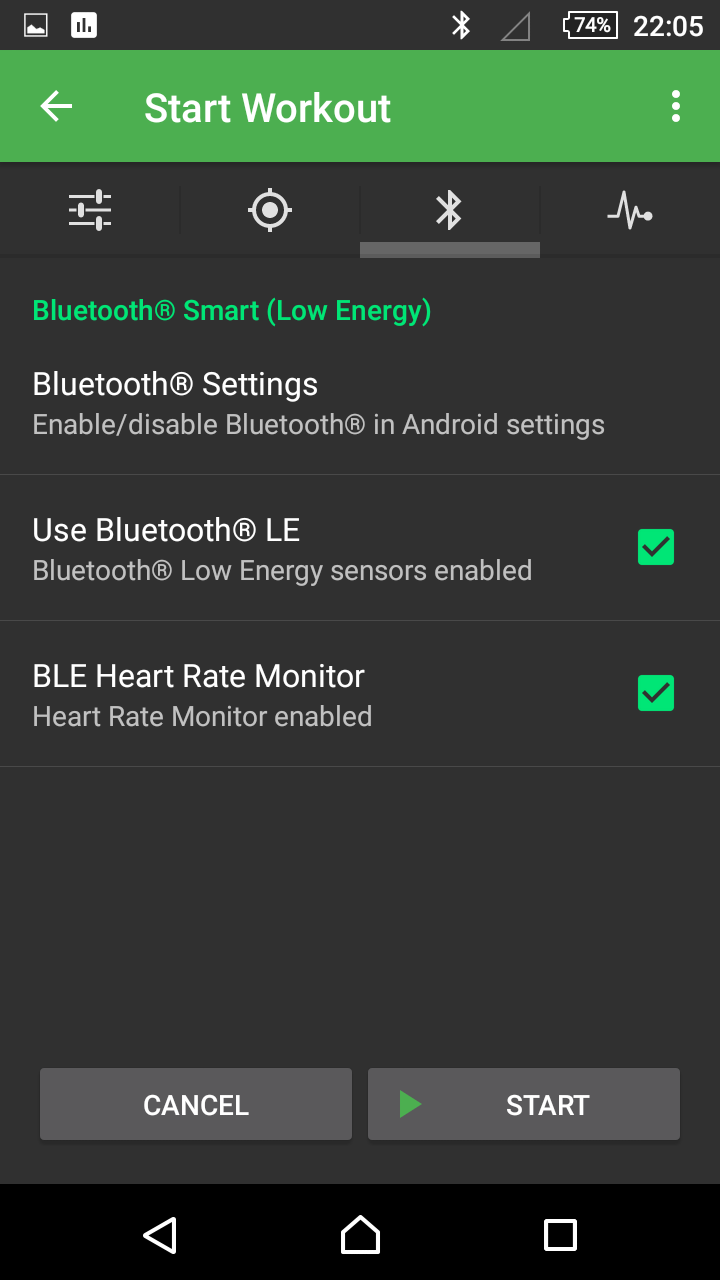Uncheck the Use Bluetooth LE checkbox
This screenshot has height=1280, width=720.
click(x=656, y=547)
